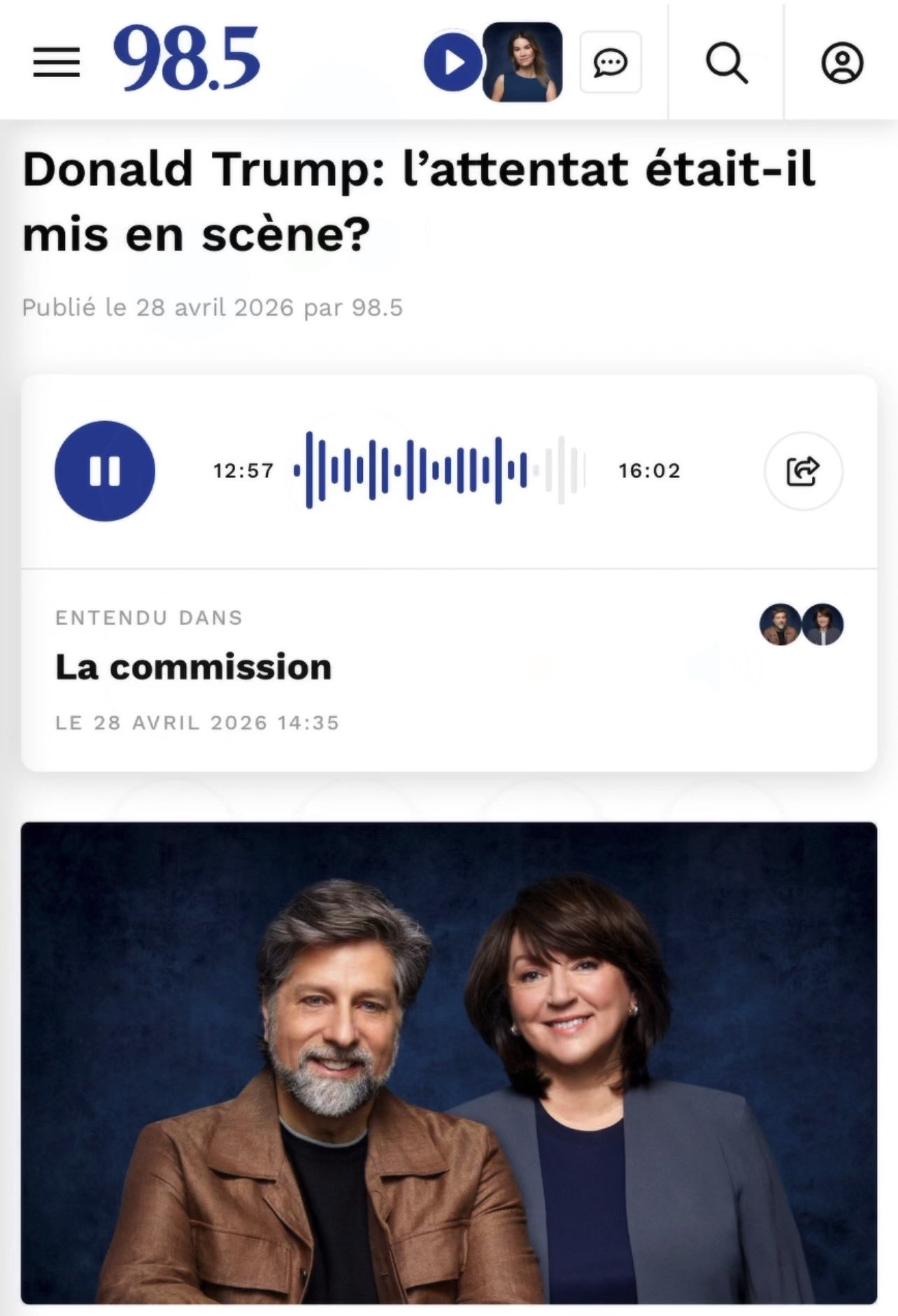This screenshot has width=898, height=1316.
Task: Seek within the audio waveform
Action: click(439, 470)
